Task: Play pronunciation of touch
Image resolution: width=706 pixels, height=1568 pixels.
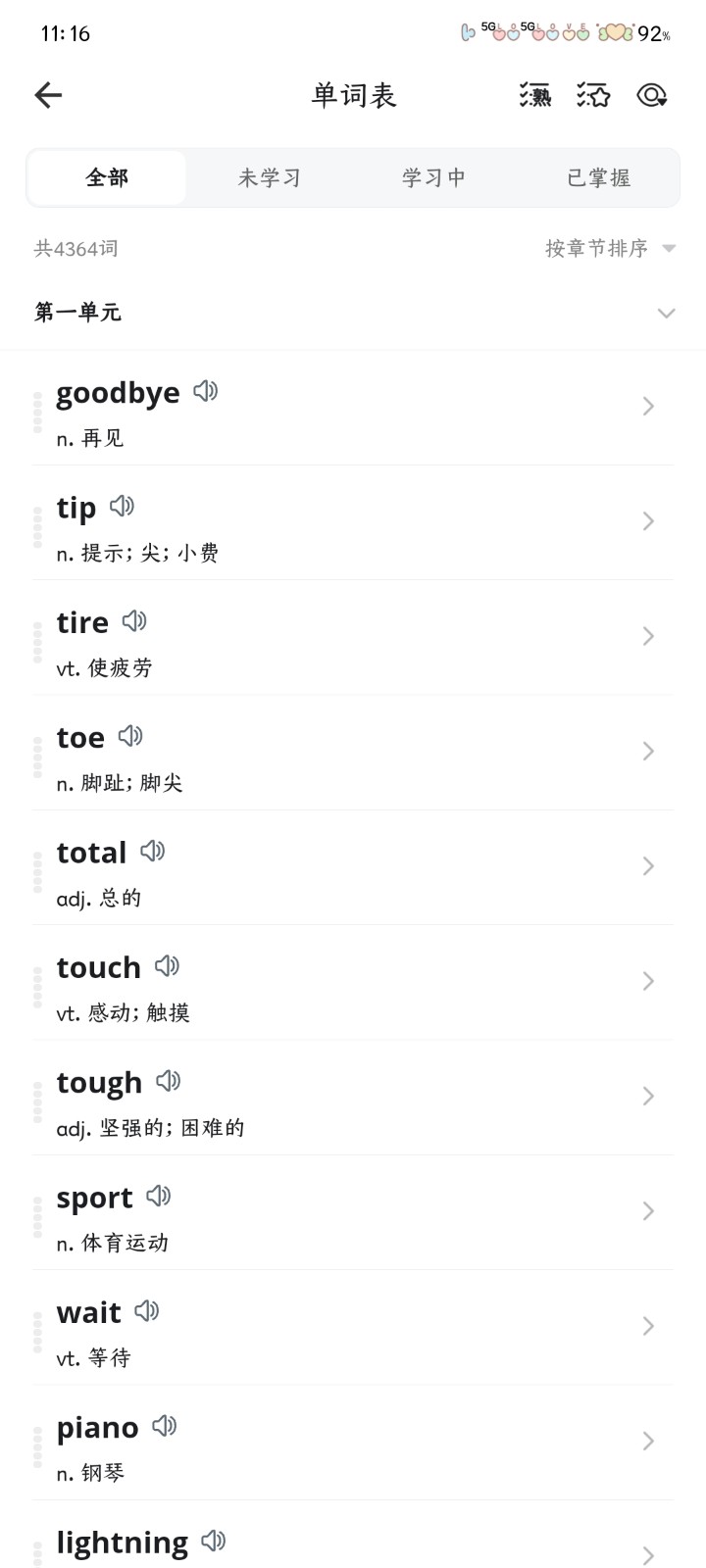Action: (x=167, y=965)
